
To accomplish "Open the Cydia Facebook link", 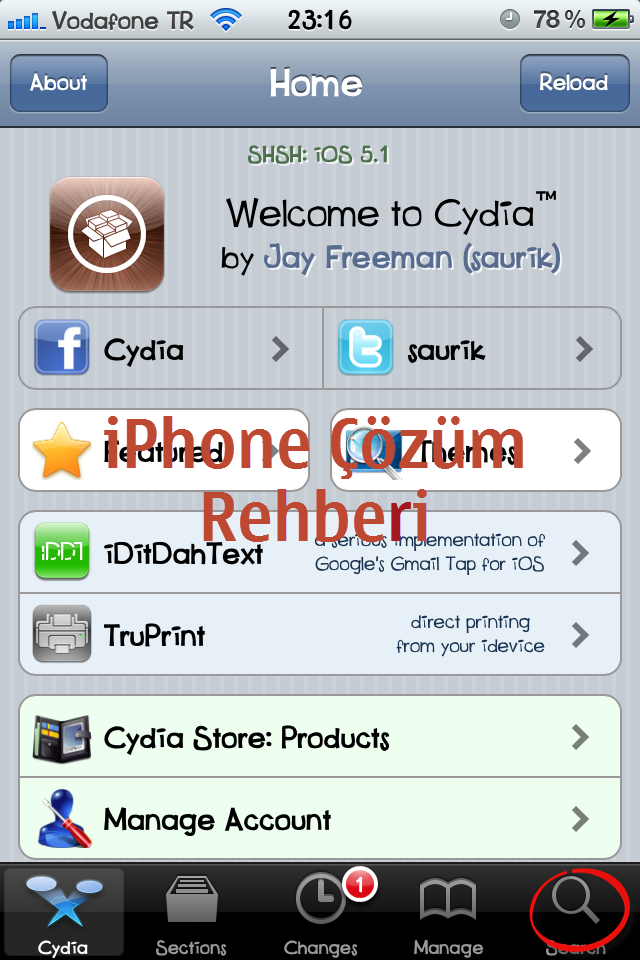I will tap(170, 349).
